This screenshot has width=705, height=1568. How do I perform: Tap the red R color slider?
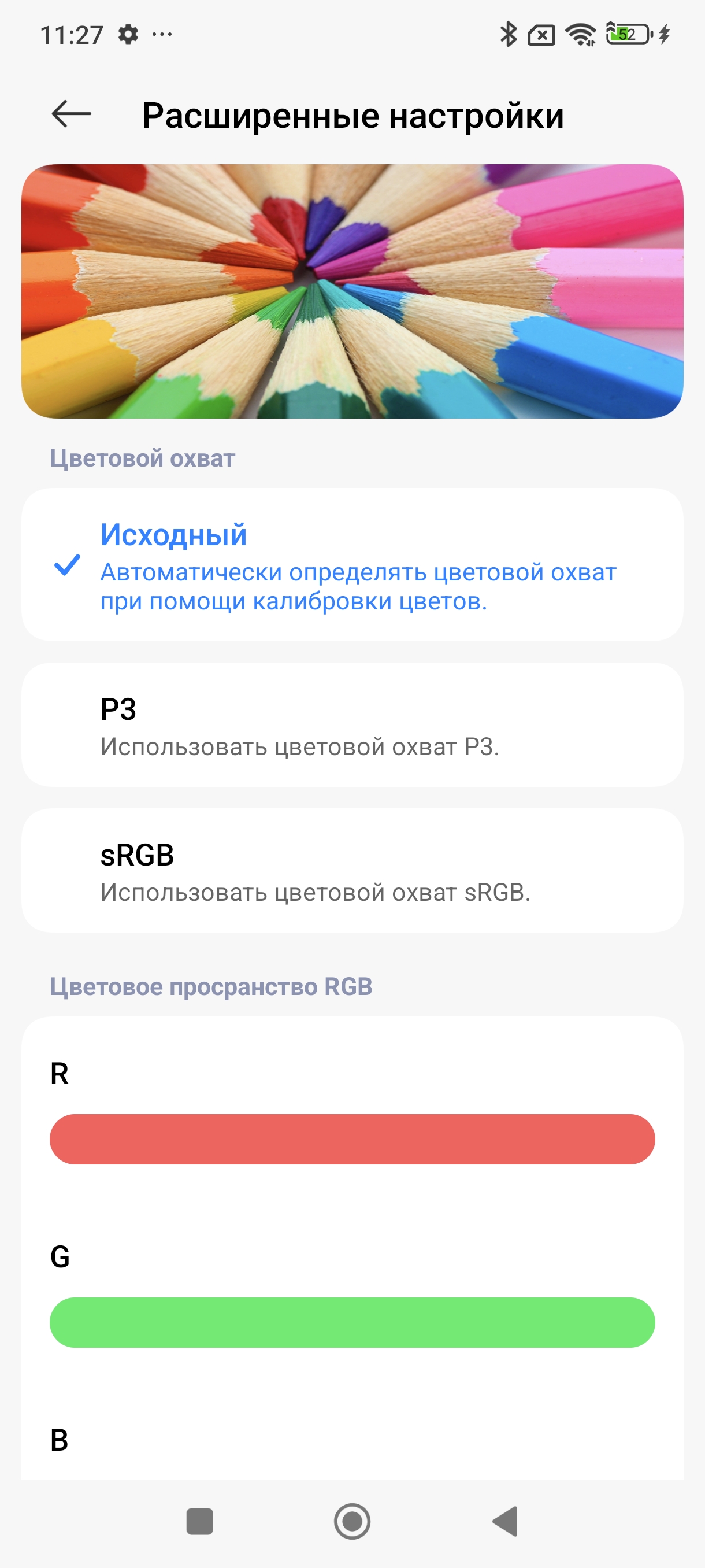coord(351,1139)
